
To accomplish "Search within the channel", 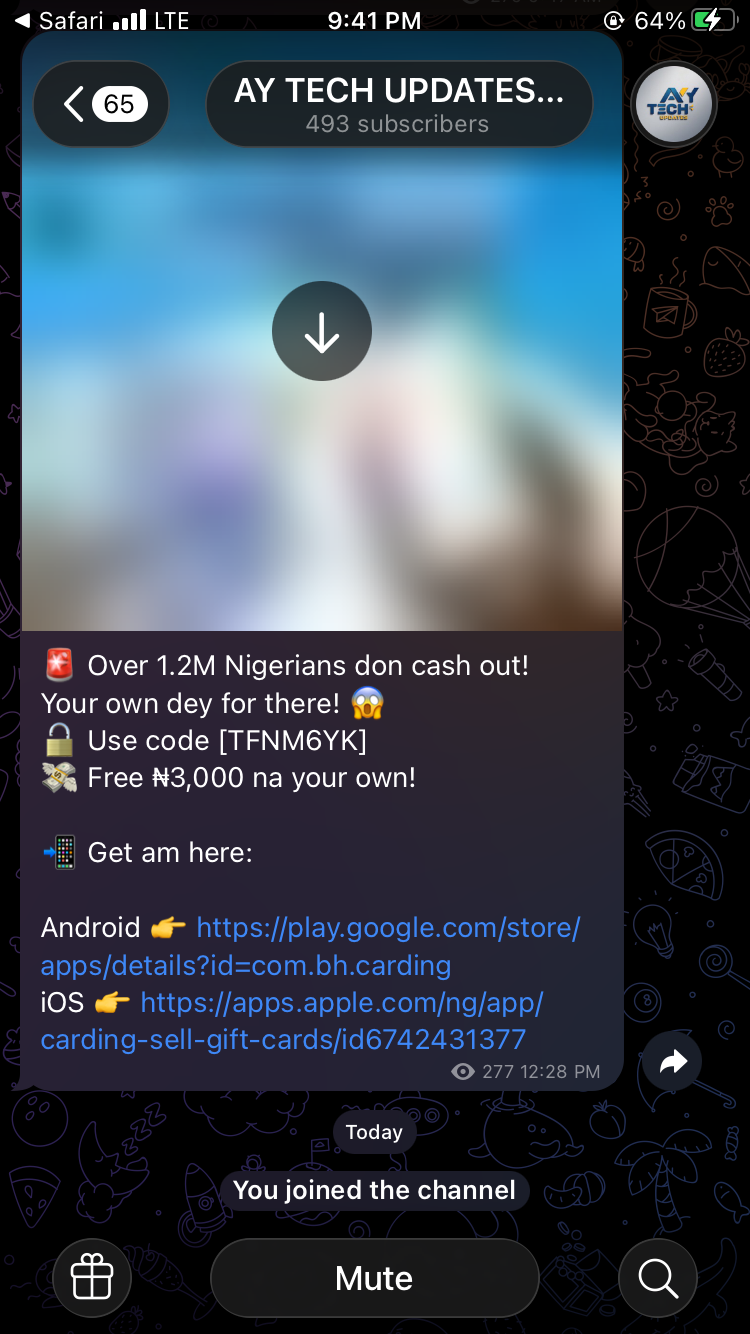I will click(657, 1278).
